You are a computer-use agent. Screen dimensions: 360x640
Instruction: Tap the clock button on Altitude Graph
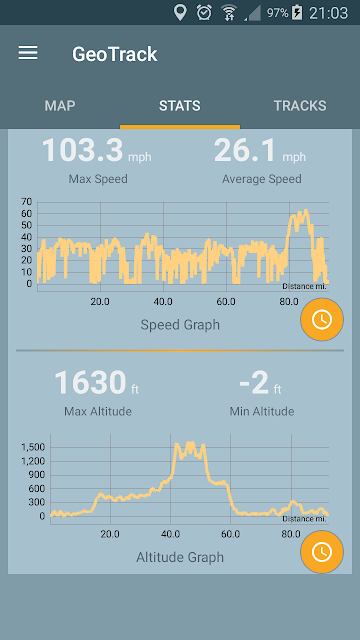click(x=322, y=552)
